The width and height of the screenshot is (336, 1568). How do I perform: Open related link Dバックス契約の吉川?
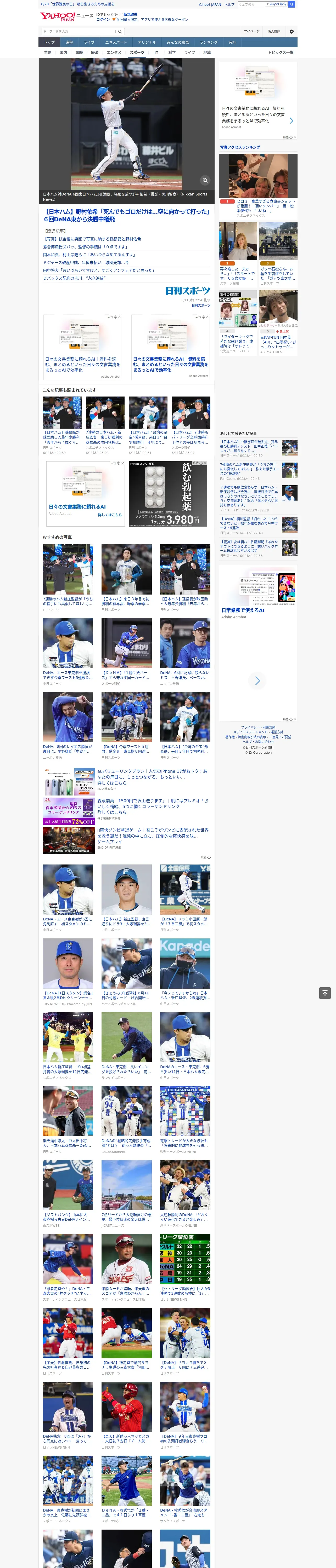point(74,278)
